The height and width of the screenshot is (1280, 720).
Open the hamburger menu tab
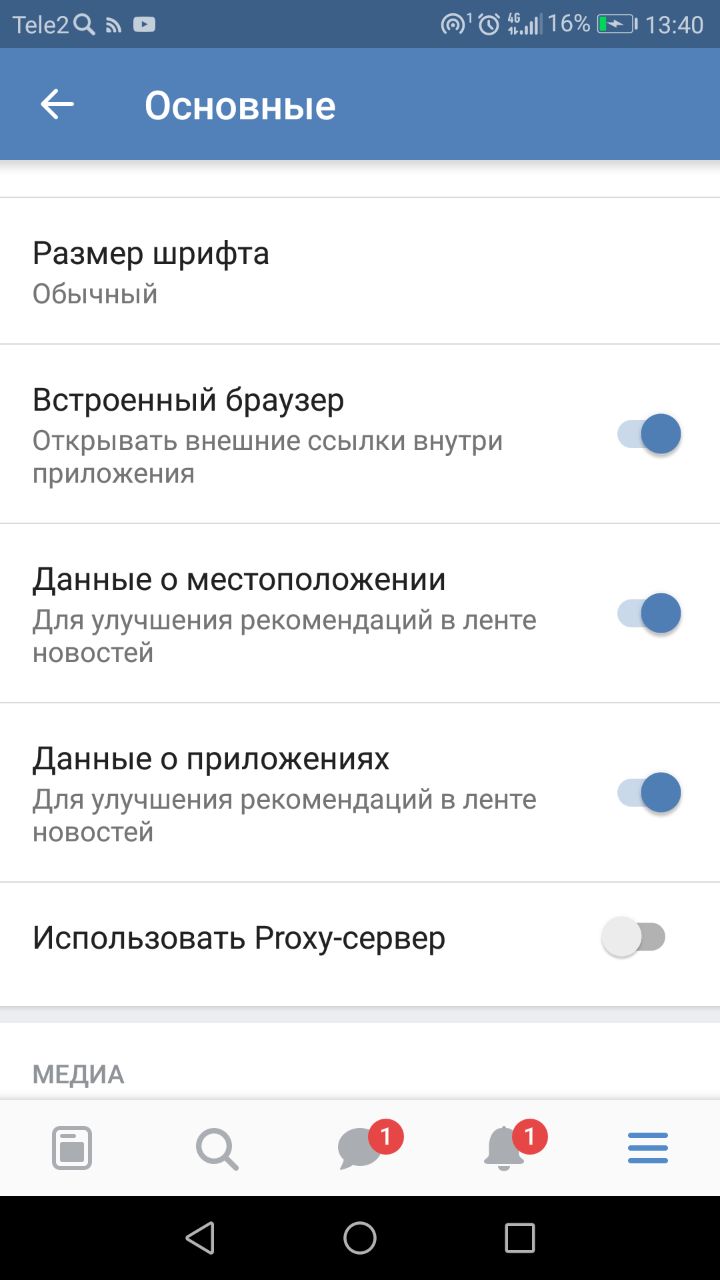(x=648, y=1148)
